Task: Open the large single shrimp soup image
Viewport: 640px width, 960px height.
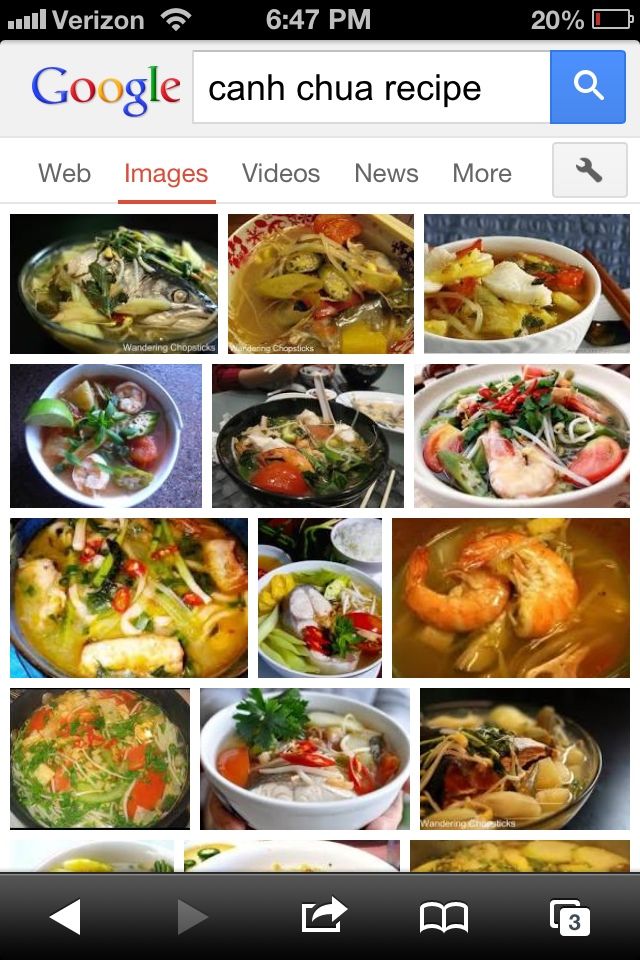Action: click(x=510, y=597)
